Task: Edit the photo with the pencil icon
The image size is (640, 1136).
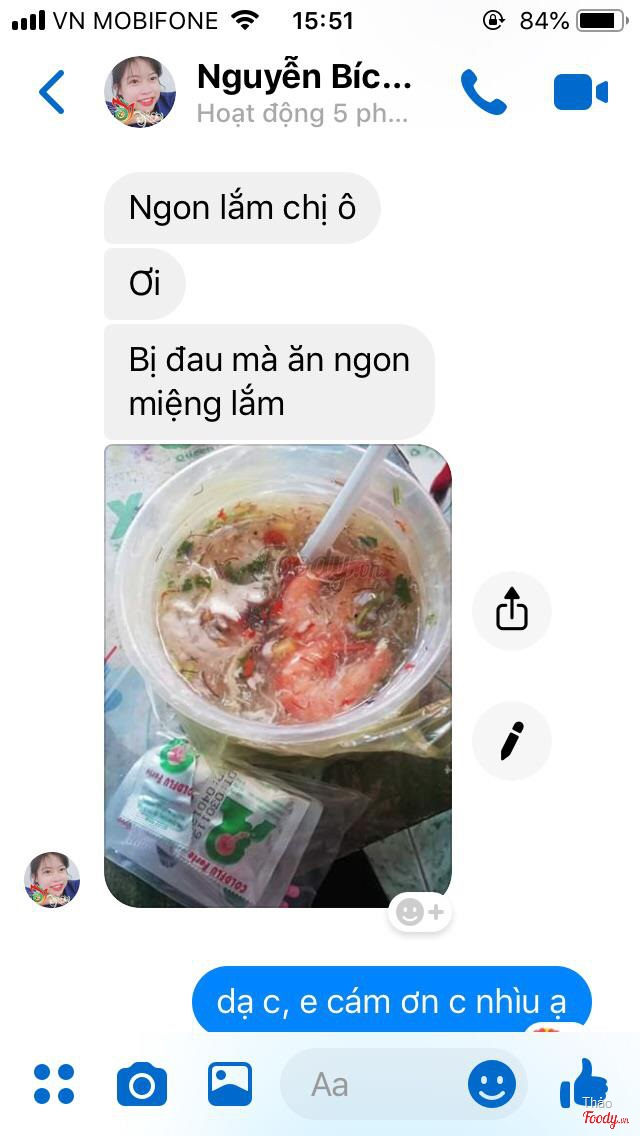Action: pos(511,741)
